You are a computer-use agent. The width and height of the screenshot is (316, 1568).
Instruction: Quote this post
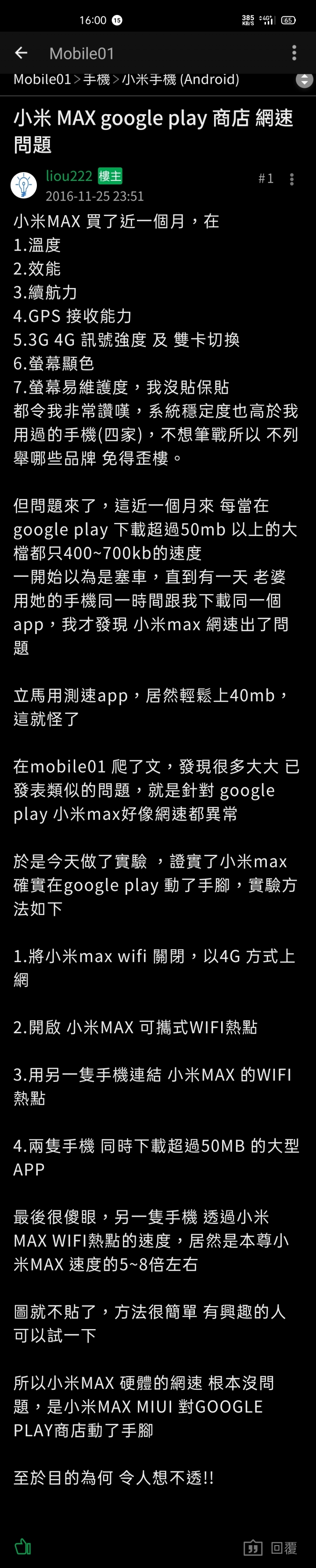coord(253,1547)
